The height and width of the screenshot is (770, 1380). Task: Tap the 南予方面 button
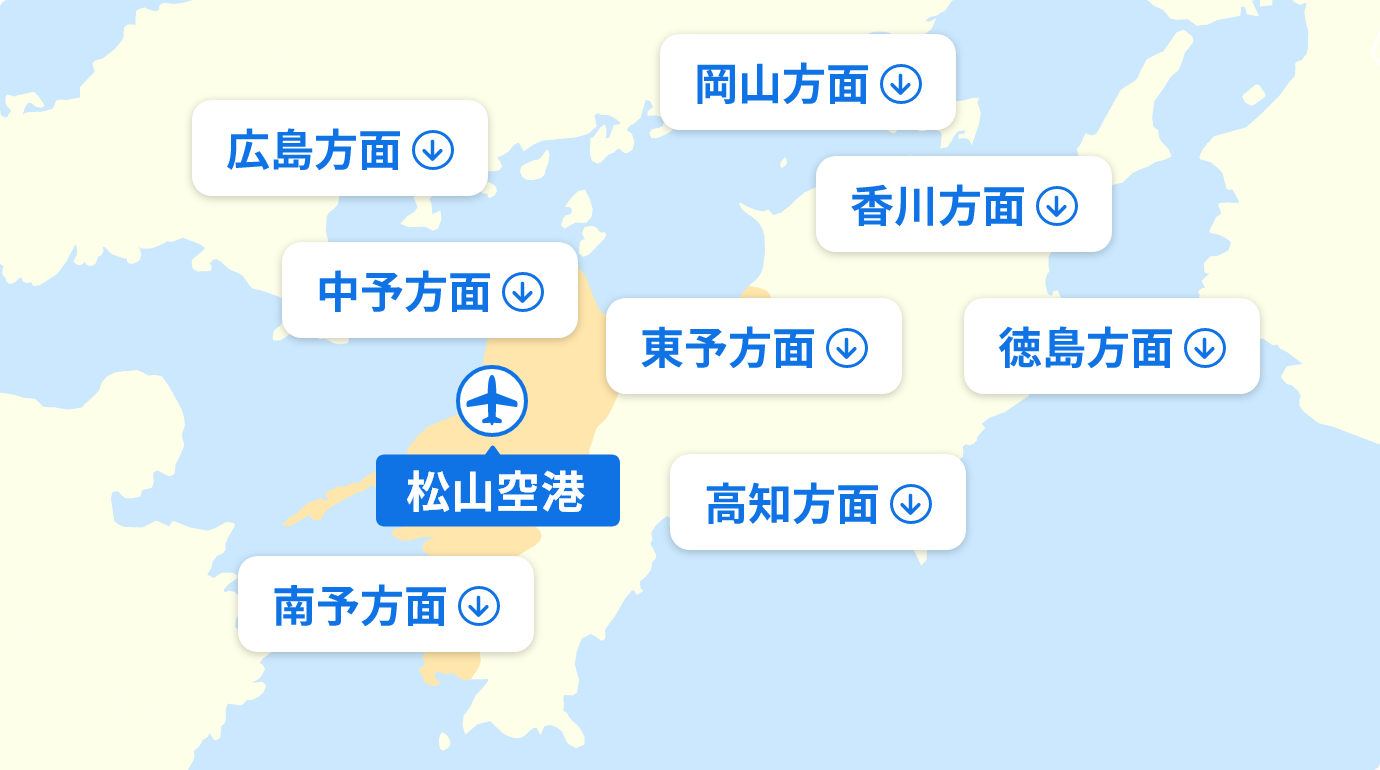point(386,605)
